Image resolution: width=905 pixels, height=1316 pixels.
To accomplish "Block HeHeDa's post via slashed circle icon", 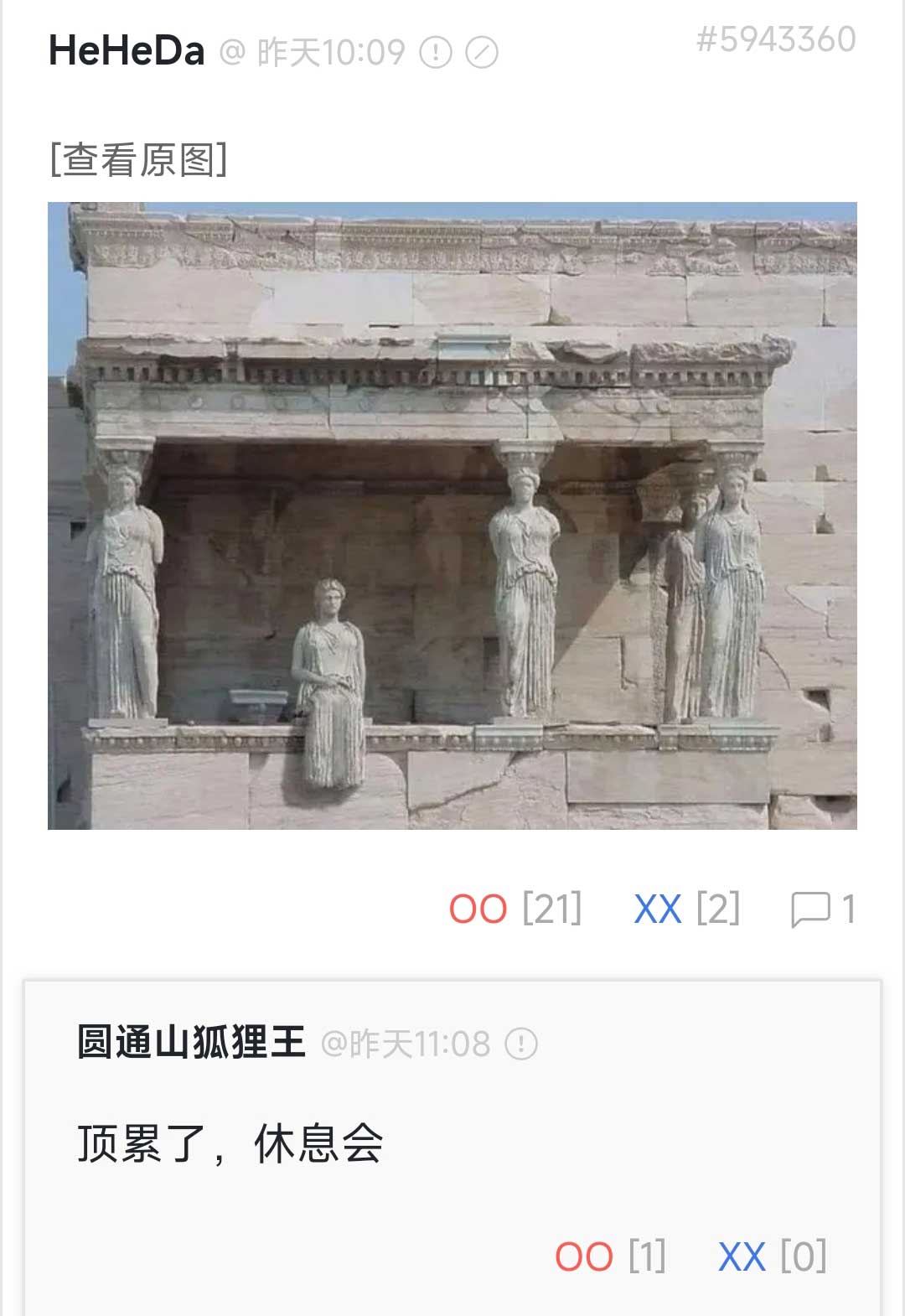I will click(482, 52).
